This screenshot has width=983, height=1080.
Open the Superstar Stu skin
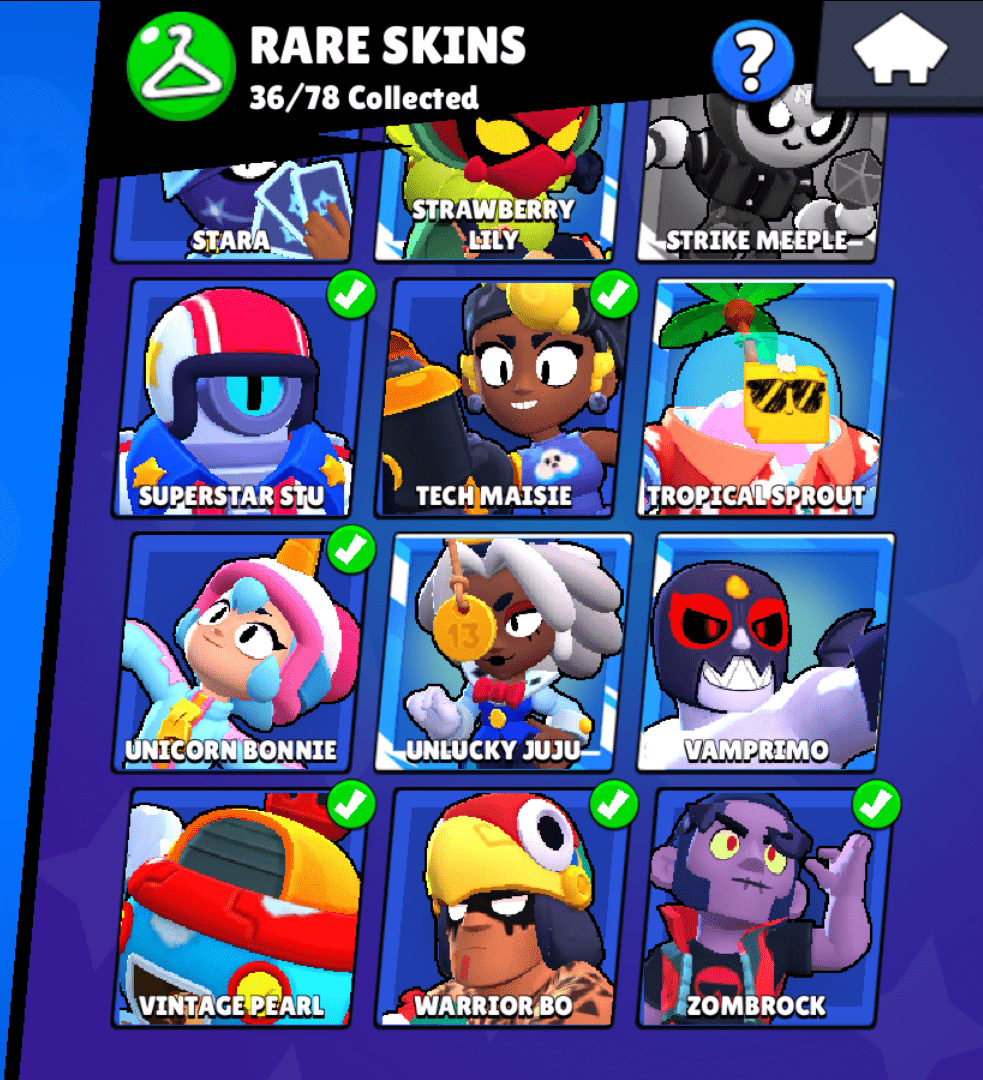coord(241,400)
